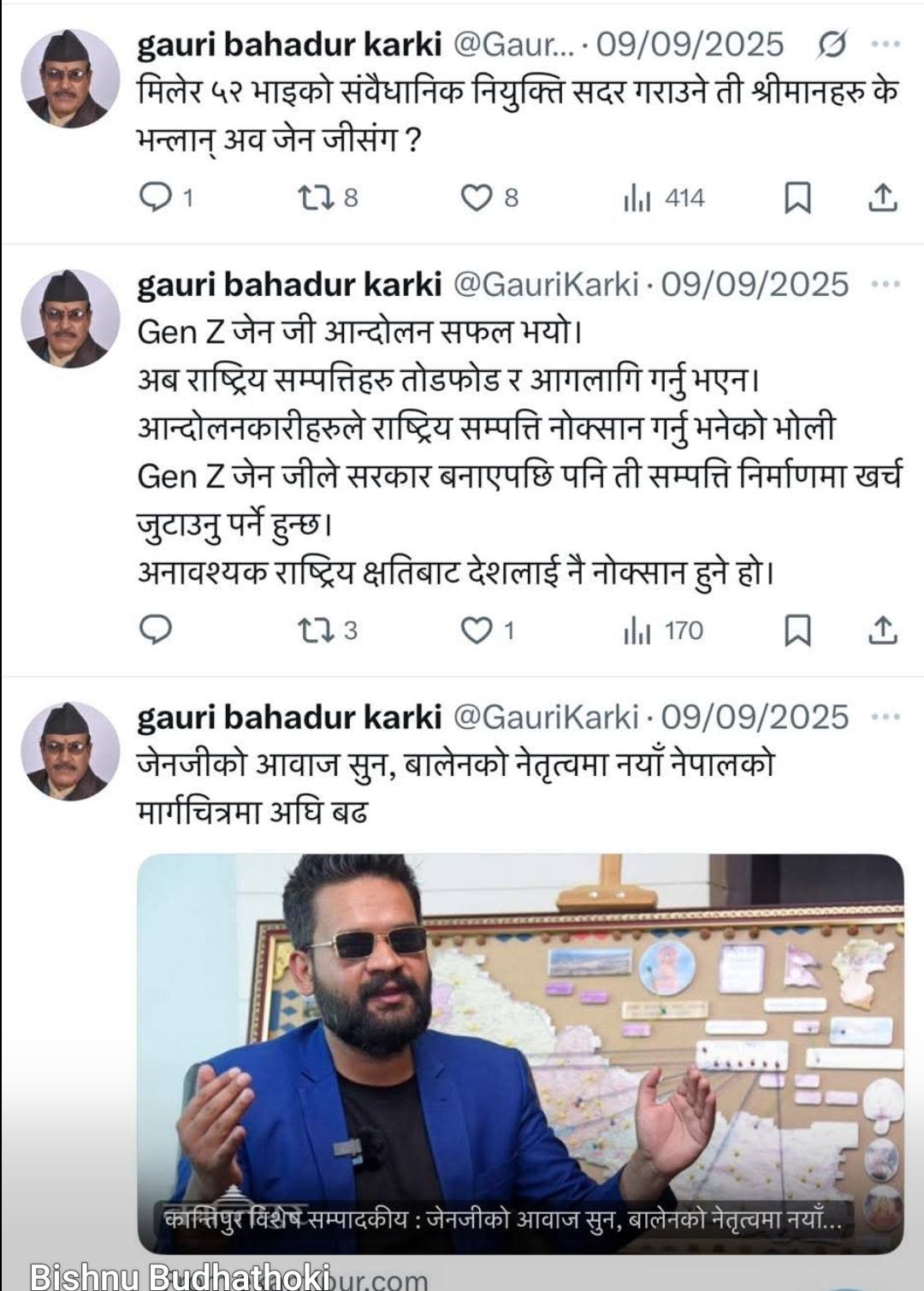Reply to the Gen Z tweet

[156, 631]
